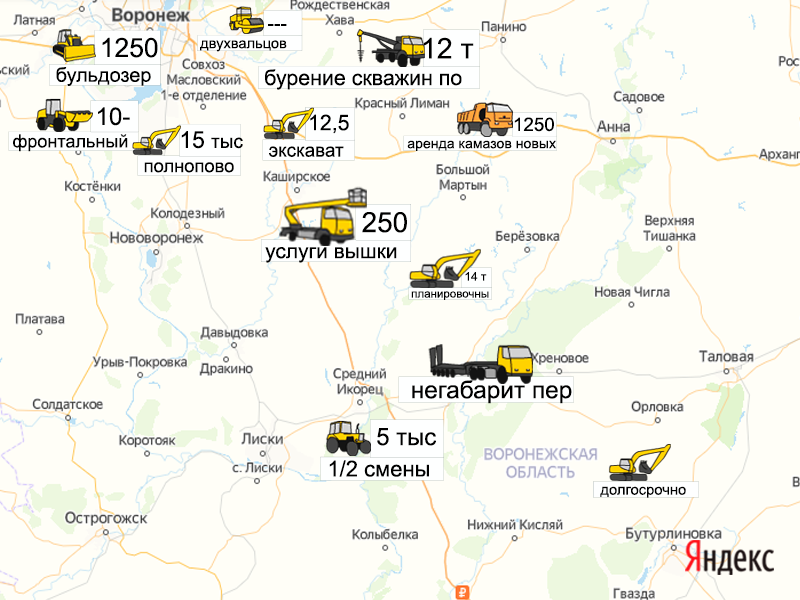The width and height of the screenshot is (800, 600).
Task: Tap the долгосрочно excavator marker
Action: coord(640,461)
